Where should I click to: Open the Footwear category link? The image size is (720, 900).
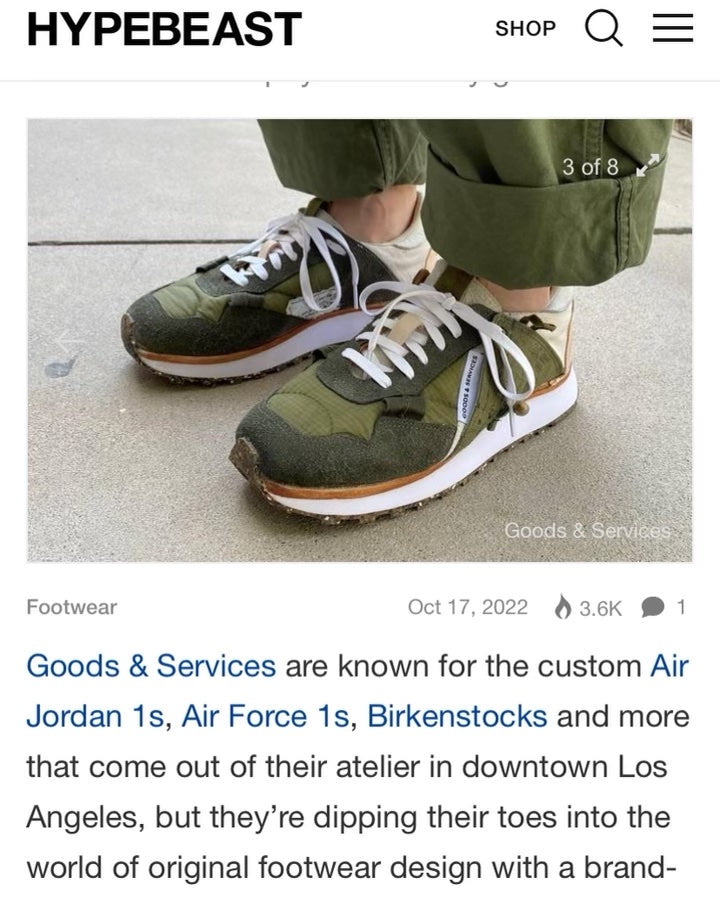click(x=71, y=607)
